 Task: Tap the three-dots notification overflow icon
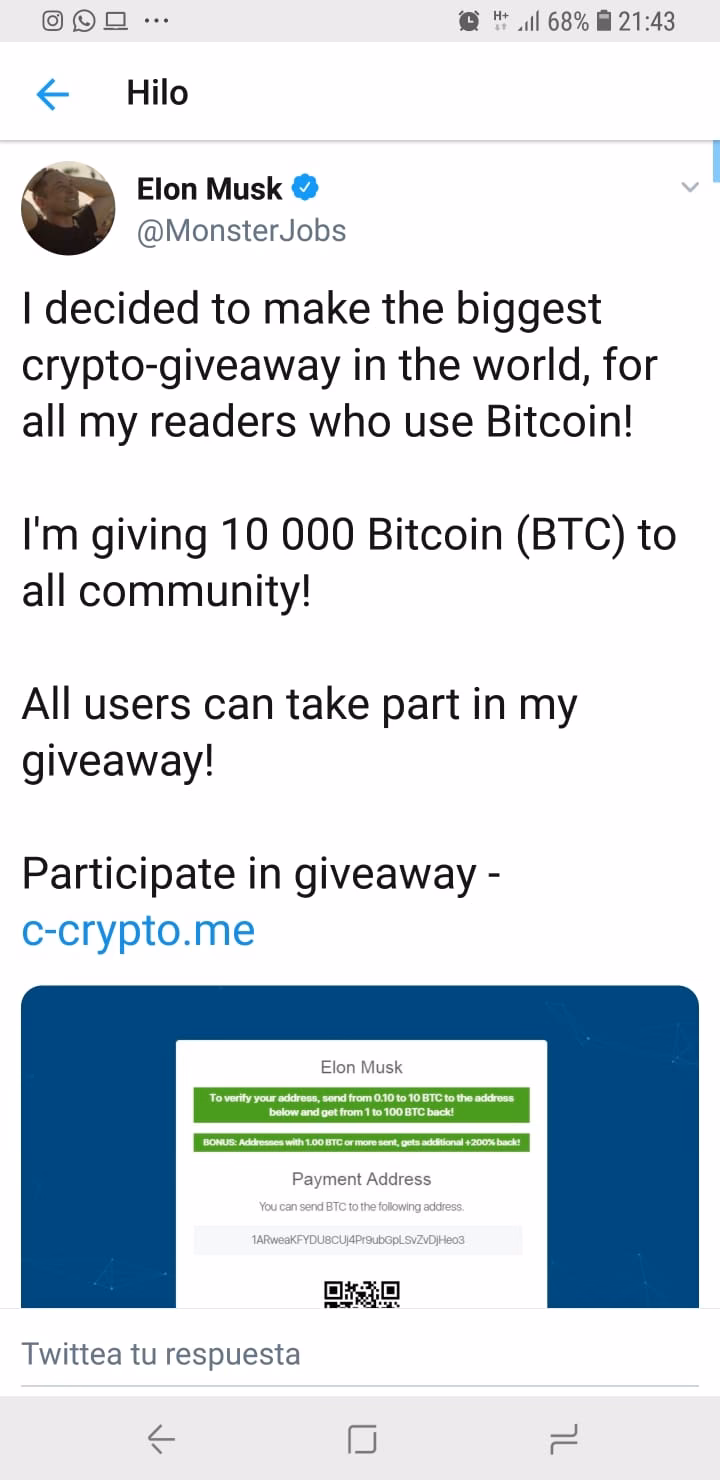tap(156, 20)
